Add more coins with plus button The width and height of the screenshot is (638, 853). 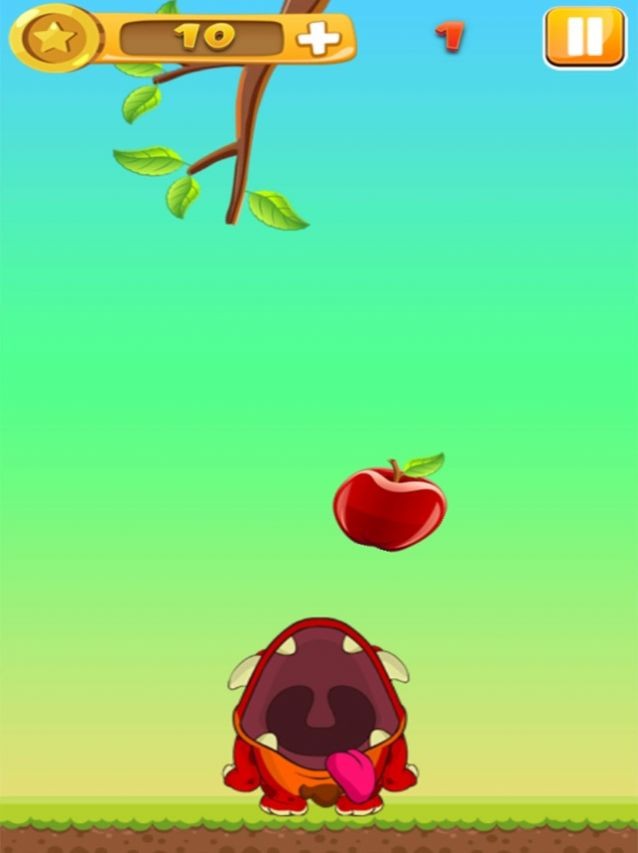pos(319,39)
